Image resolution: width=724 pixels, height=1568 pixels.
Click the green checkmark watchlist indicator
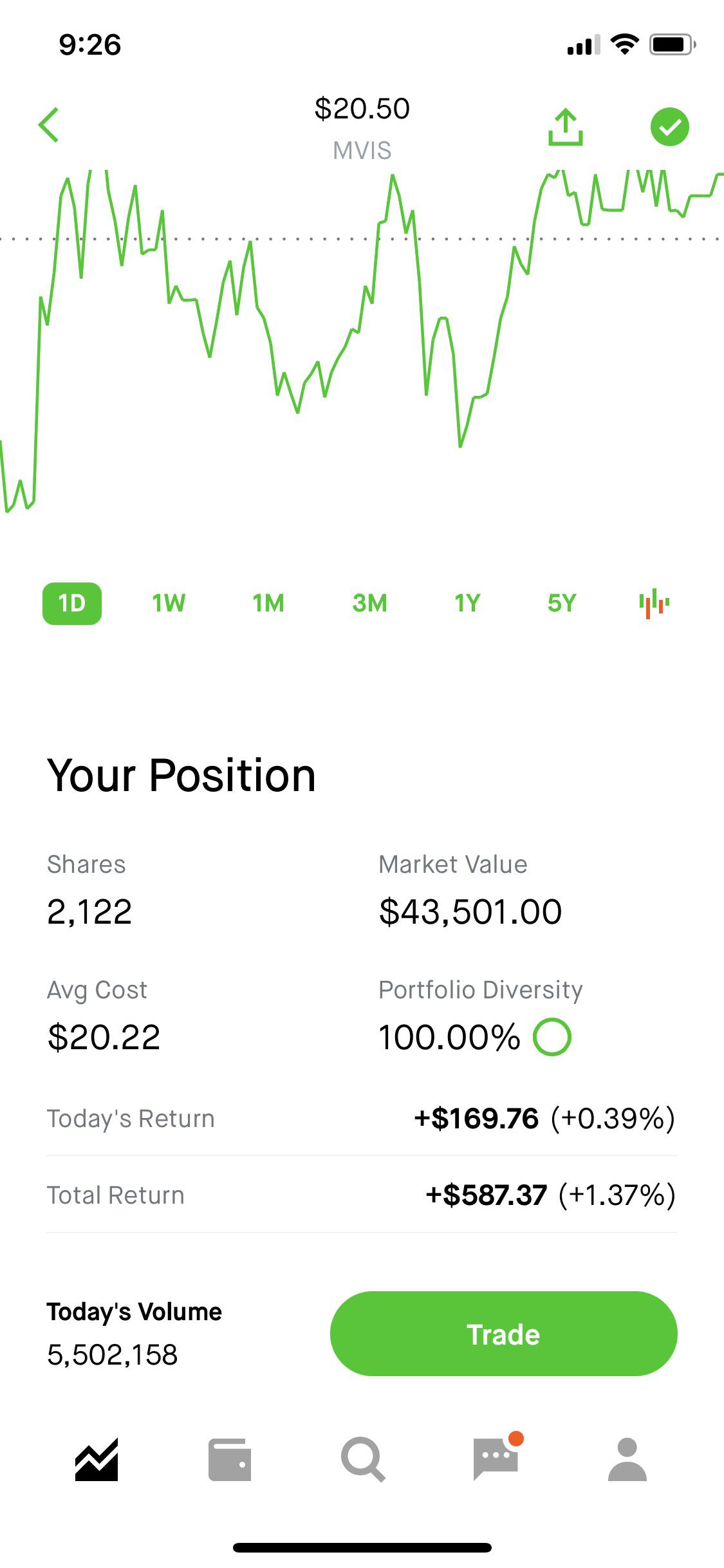coord(669,126)
